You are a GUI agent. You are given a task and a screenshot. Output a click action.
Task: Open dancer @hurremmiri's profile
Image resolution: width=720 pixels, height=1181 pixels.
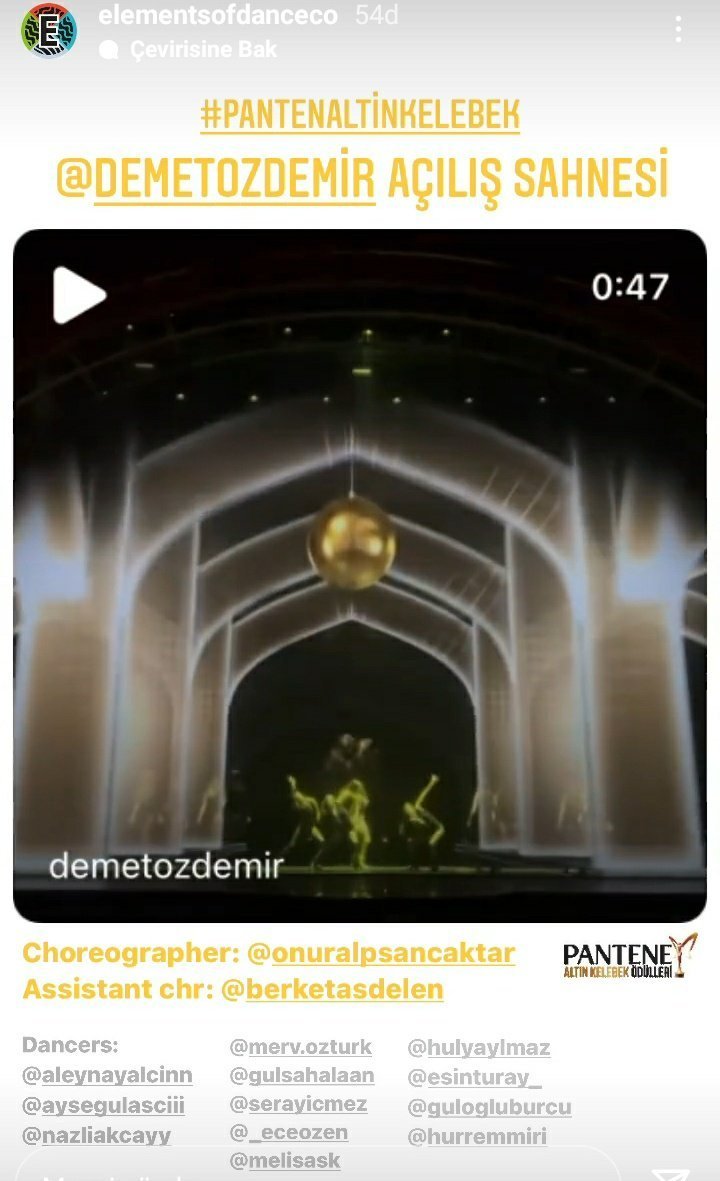tap(477, 1136)
